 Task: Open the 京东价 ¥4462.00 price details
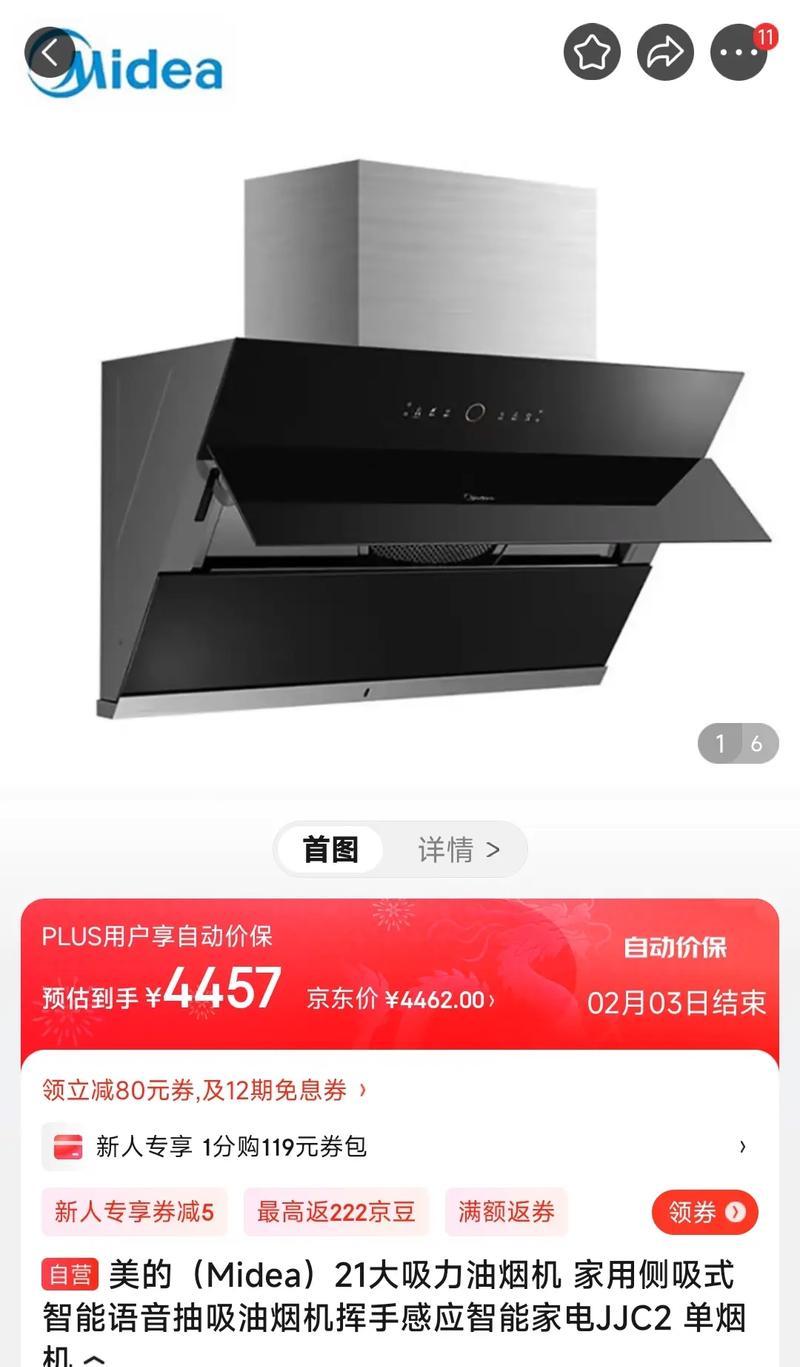tap(400, 999)
